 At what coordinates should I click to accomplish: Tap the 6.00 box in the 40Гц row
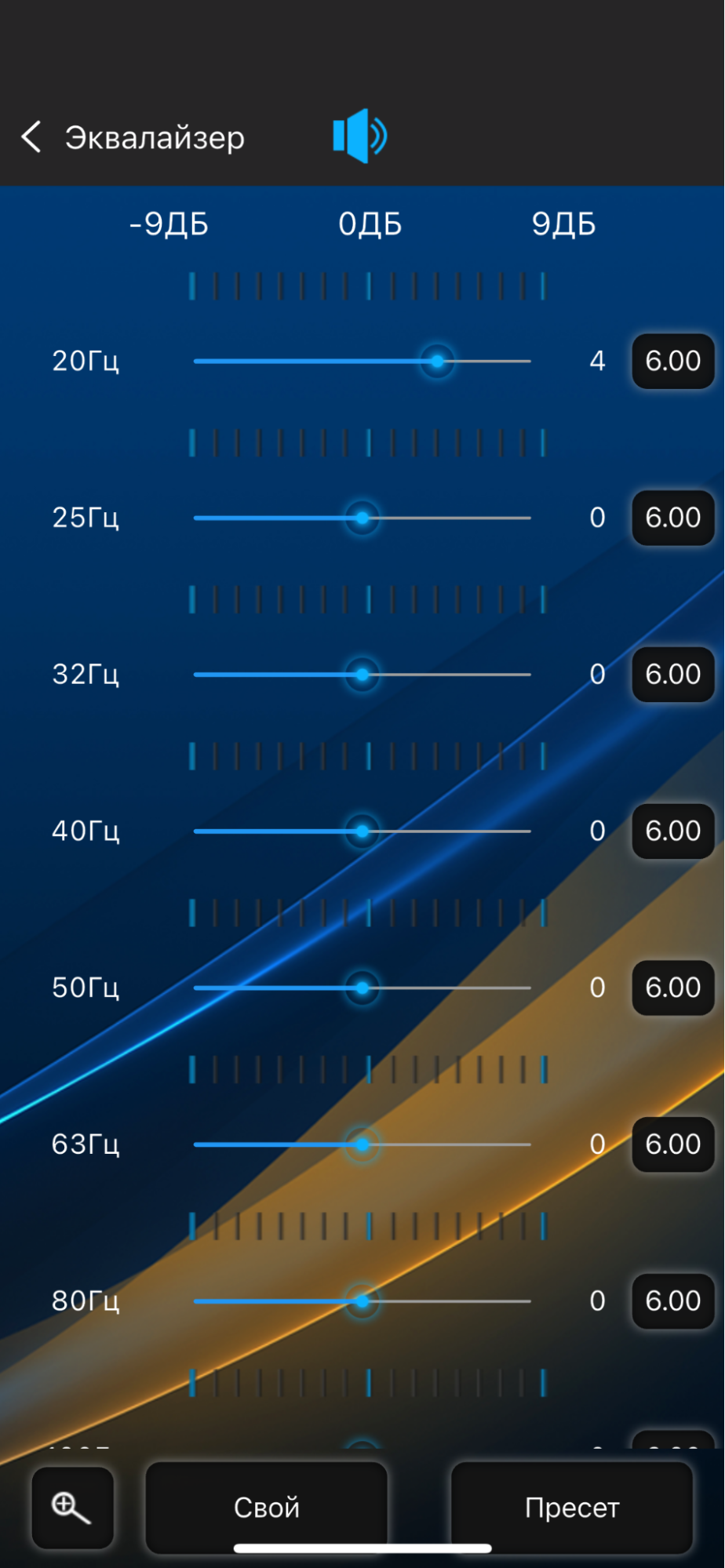[x=673, y=831]
